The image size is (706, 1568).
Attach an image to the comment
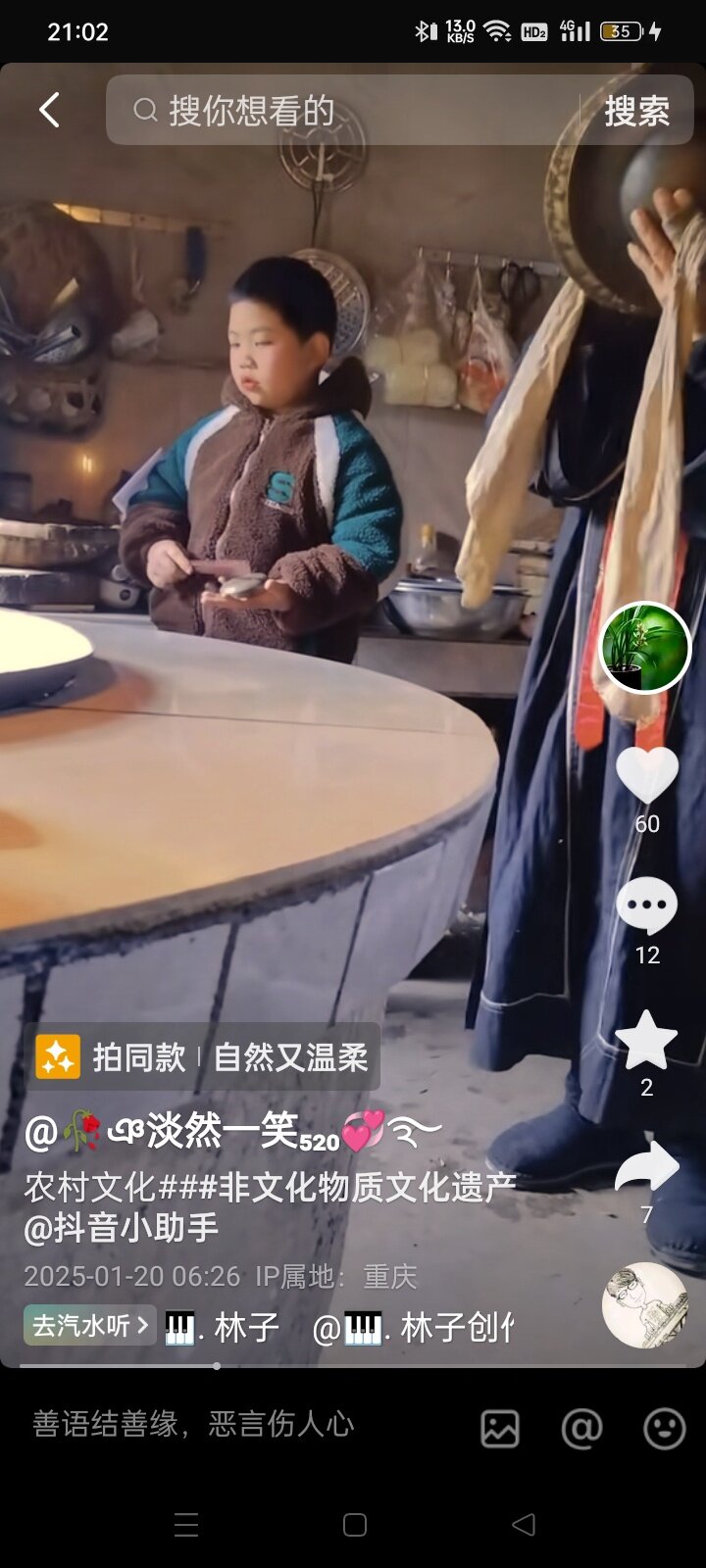[500, 1428]
